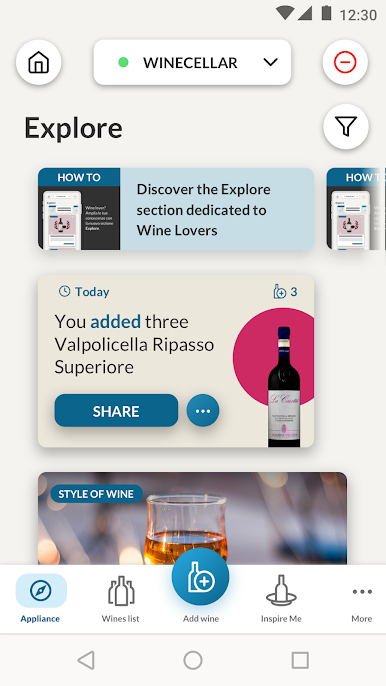Open the Discover the Explore section card

point(176,209)
